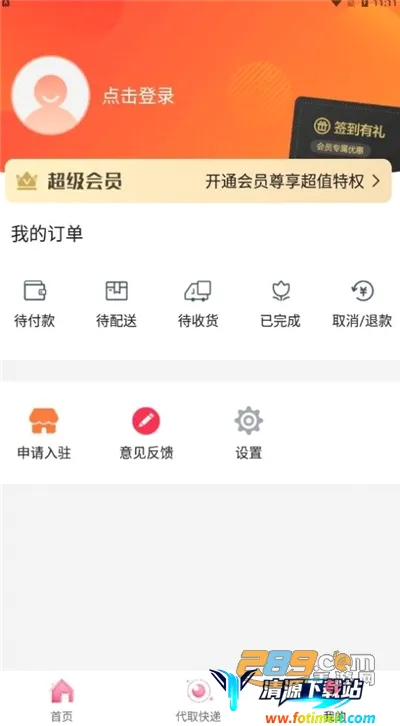This screenshot has width=400, height=726.
Task: Open the profile avatar
Action: pos(50,95)
